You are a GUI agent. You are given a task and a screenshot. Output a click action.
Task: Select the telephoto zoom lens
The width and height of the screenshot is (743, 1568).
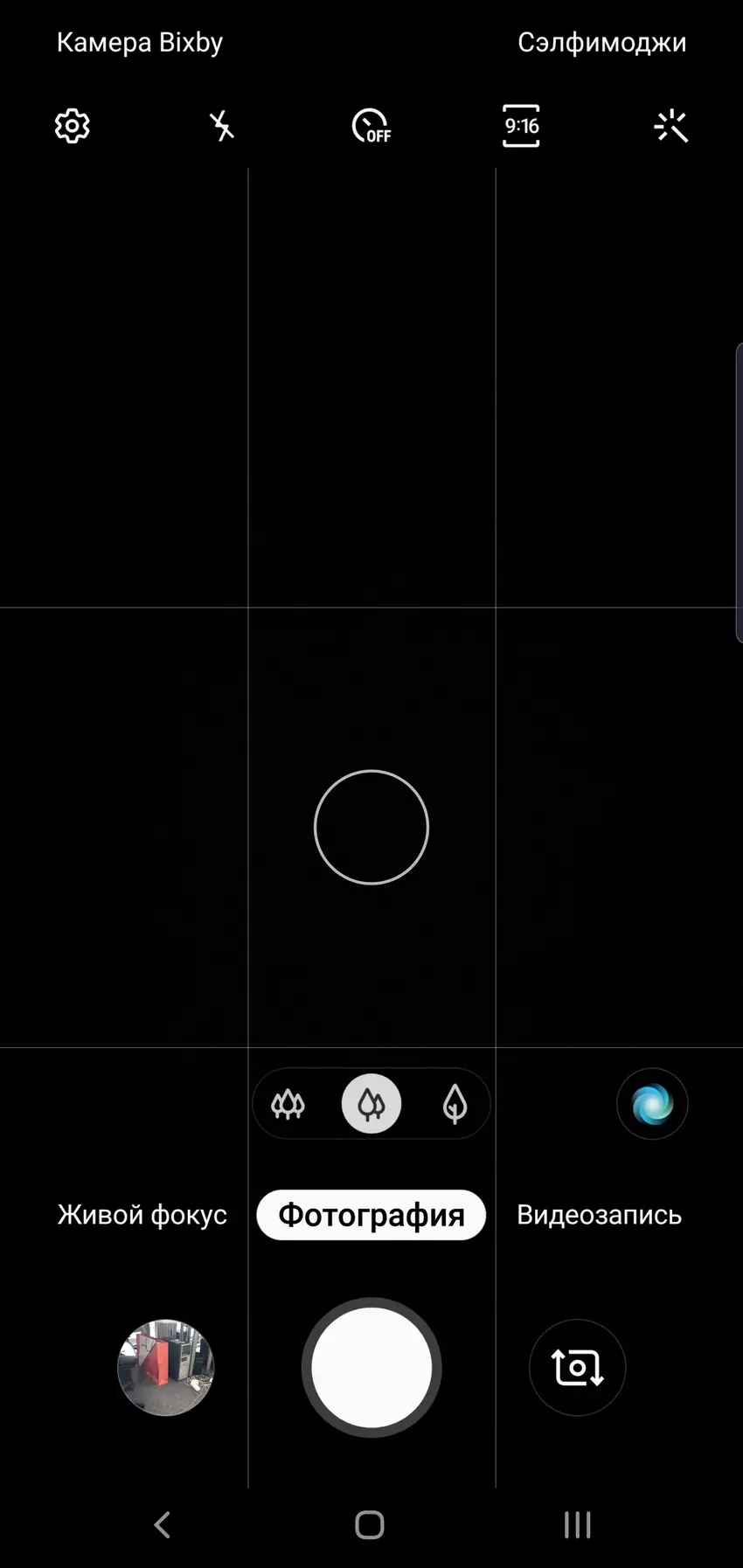click(454, 1104)
